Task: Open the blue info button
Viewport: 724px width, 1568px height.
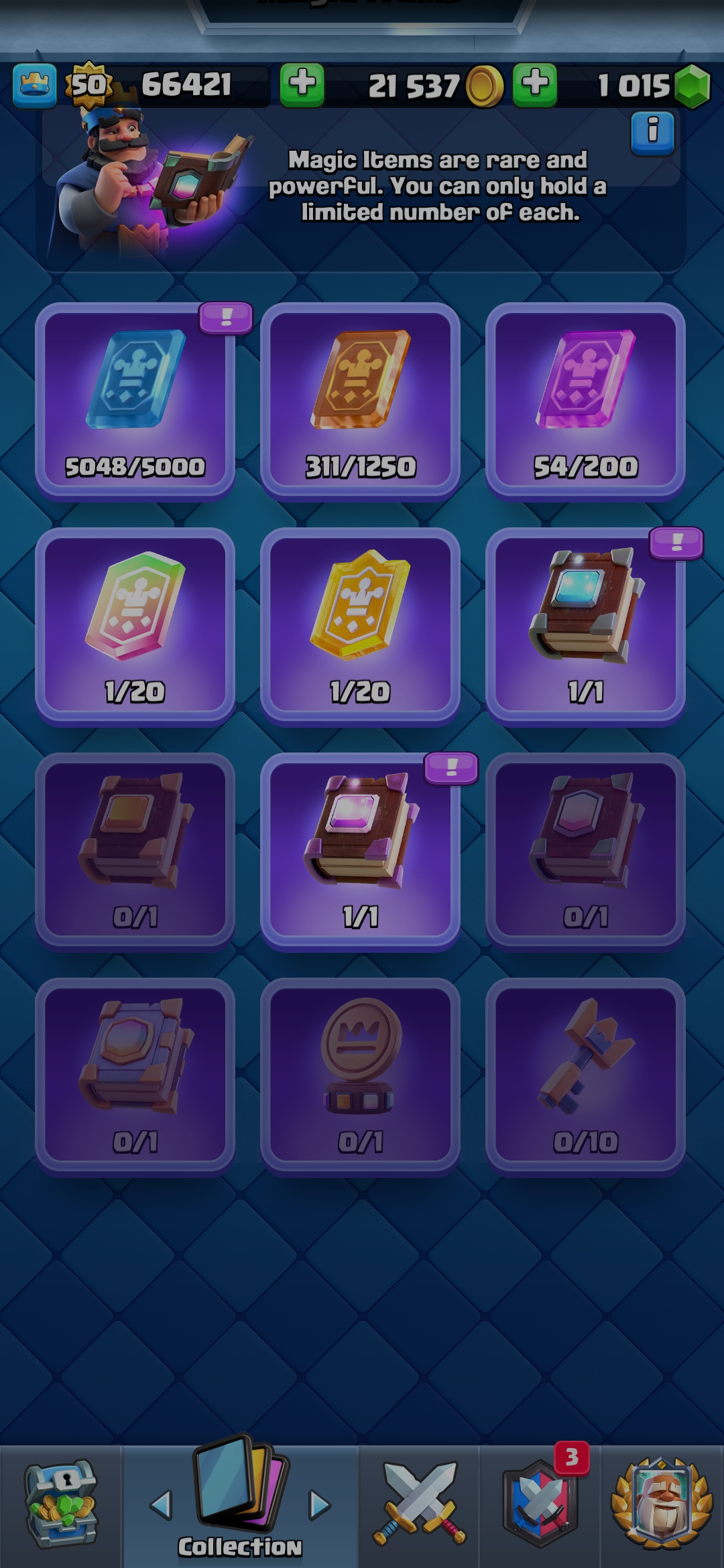Action: tap(652, 133)
